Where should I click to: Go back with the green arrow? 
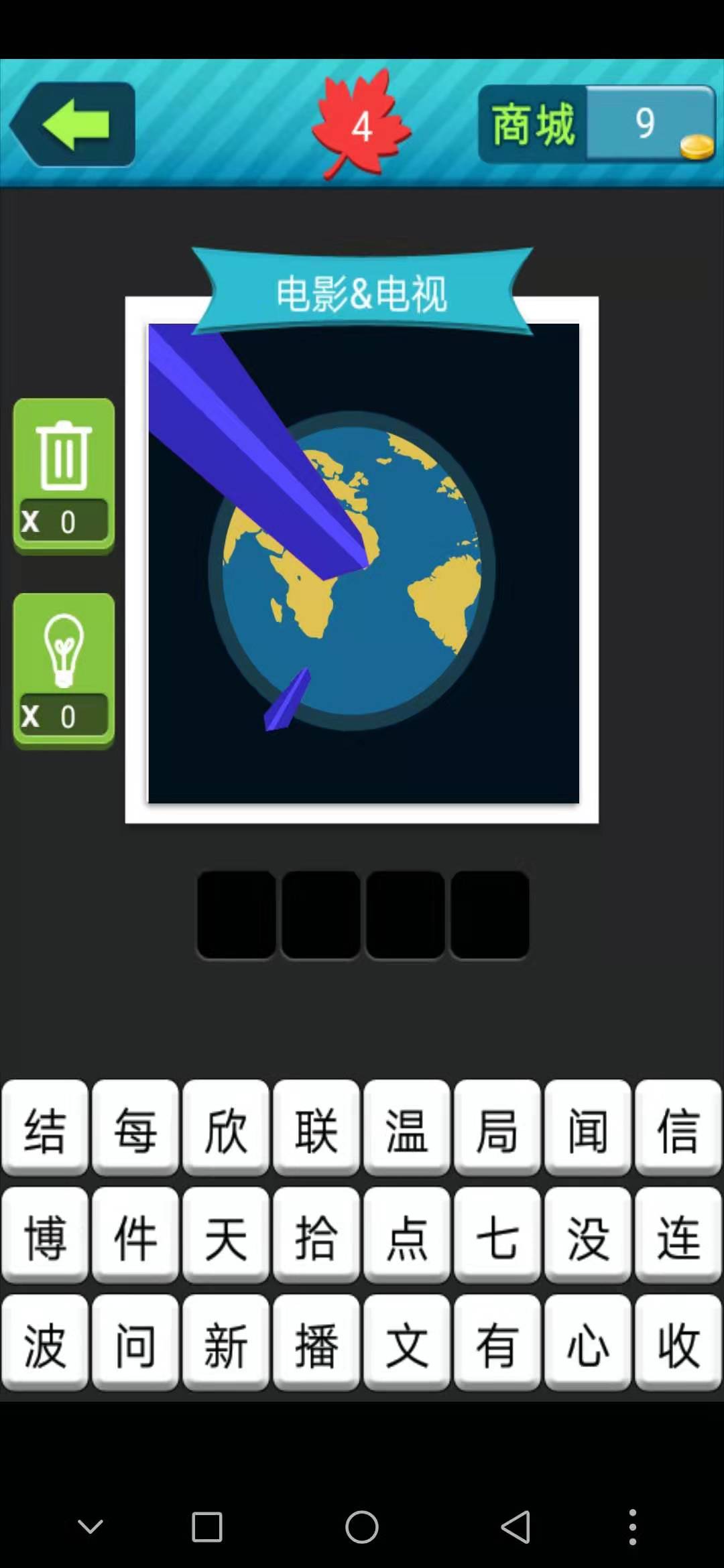coord(74,125)
